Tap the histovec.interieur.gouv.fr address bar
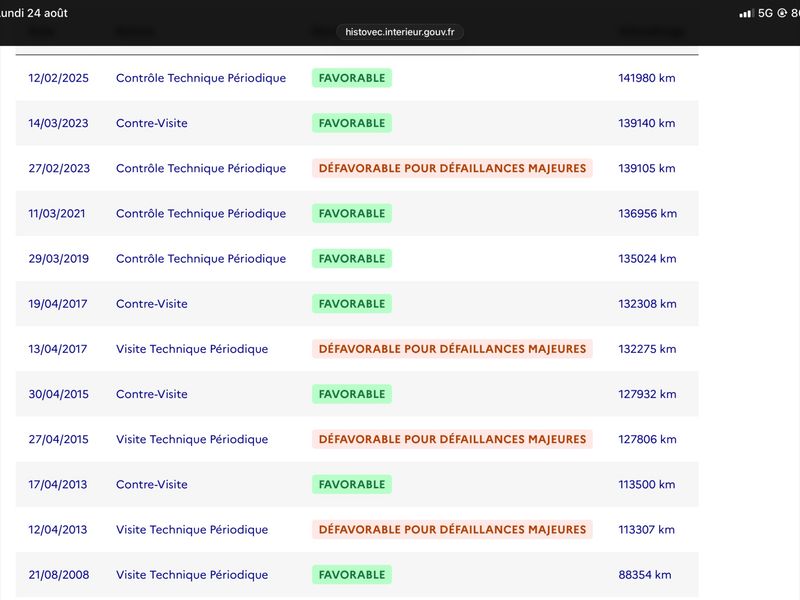This screenshot has width=800, height=600. point(399,32)
